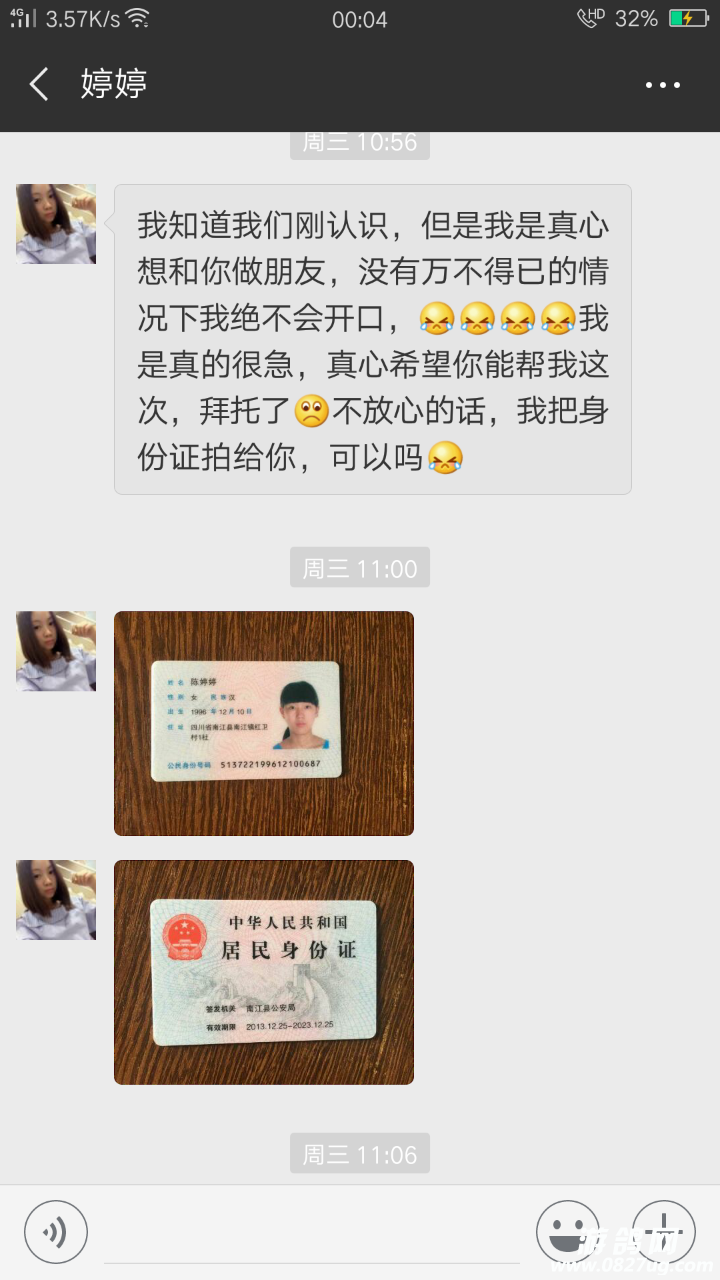Image resolution: width=720 pixels, height=1280 pixels.
Task: Switch to voice message input
Action: coord(56,1232)
